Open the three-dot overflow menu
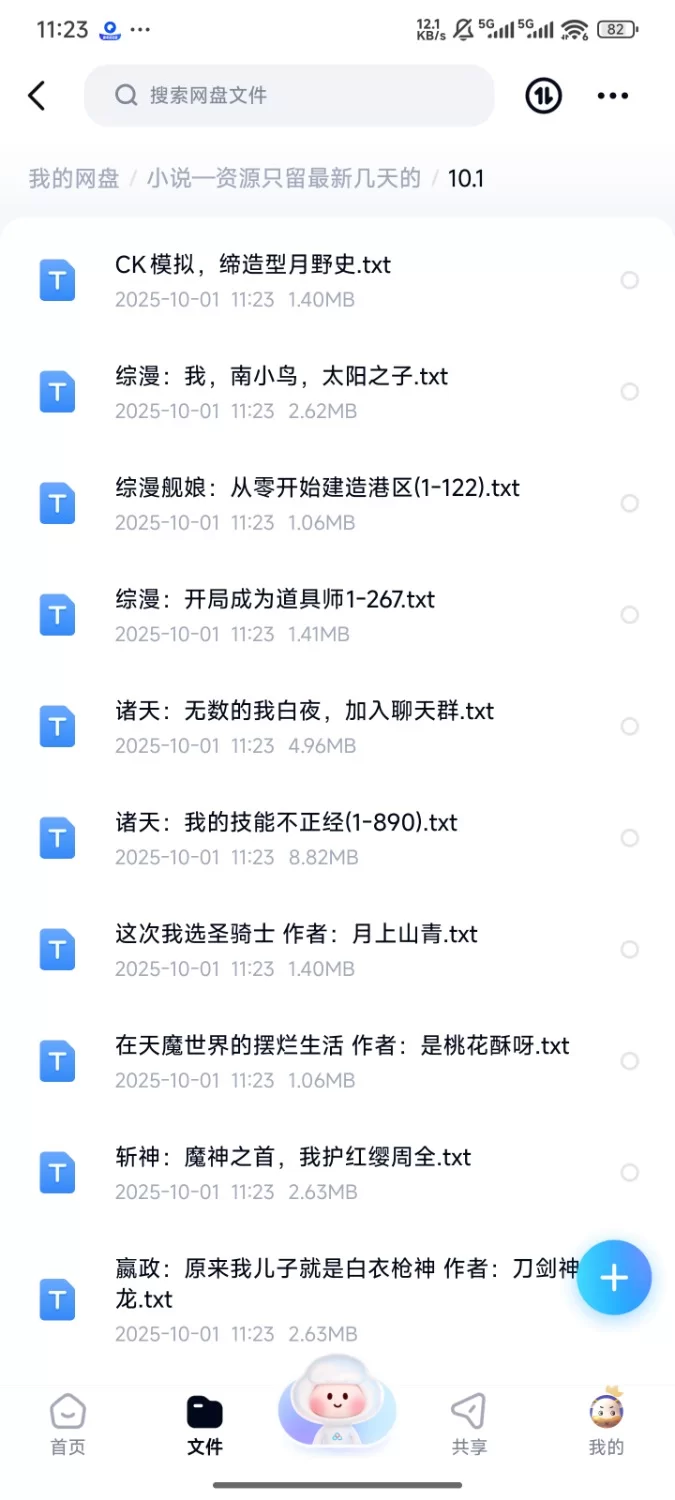675x1500 pixels. click(612, 96)
